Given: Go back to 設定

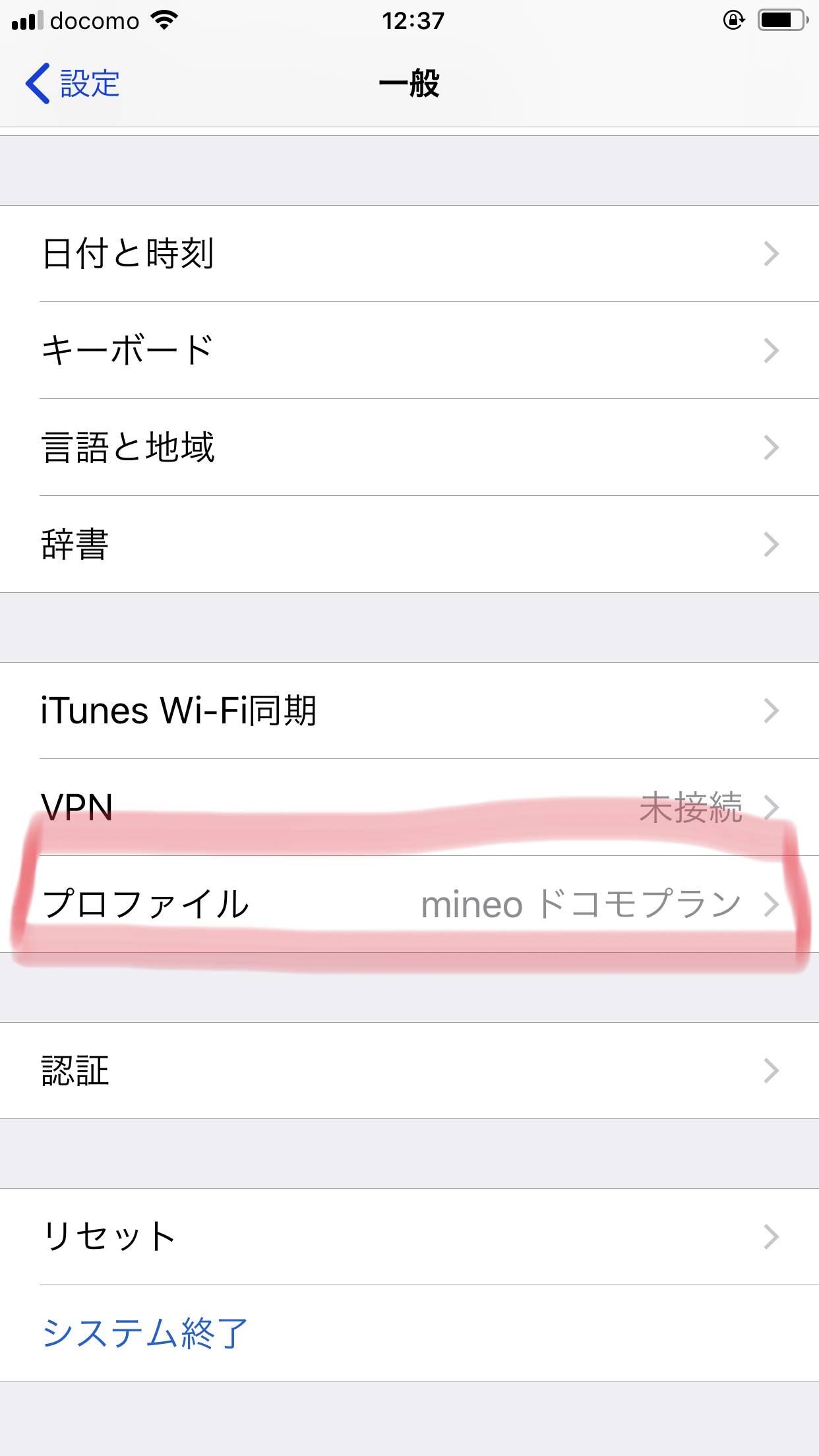Looking at the screenshot, I should [73, 84].
